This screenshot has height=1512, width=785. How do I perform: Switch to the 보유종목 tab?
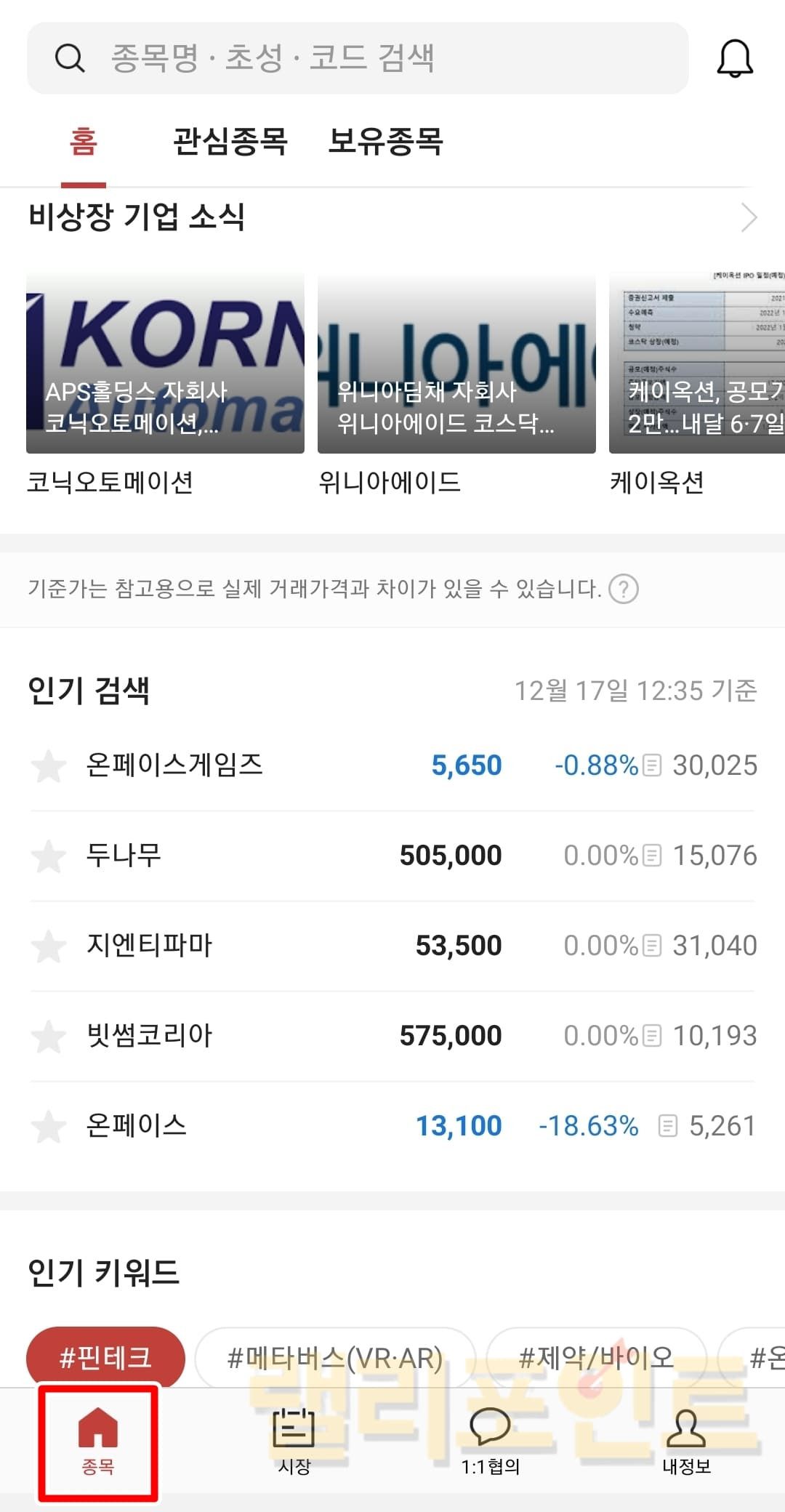[x=385, y=141]
